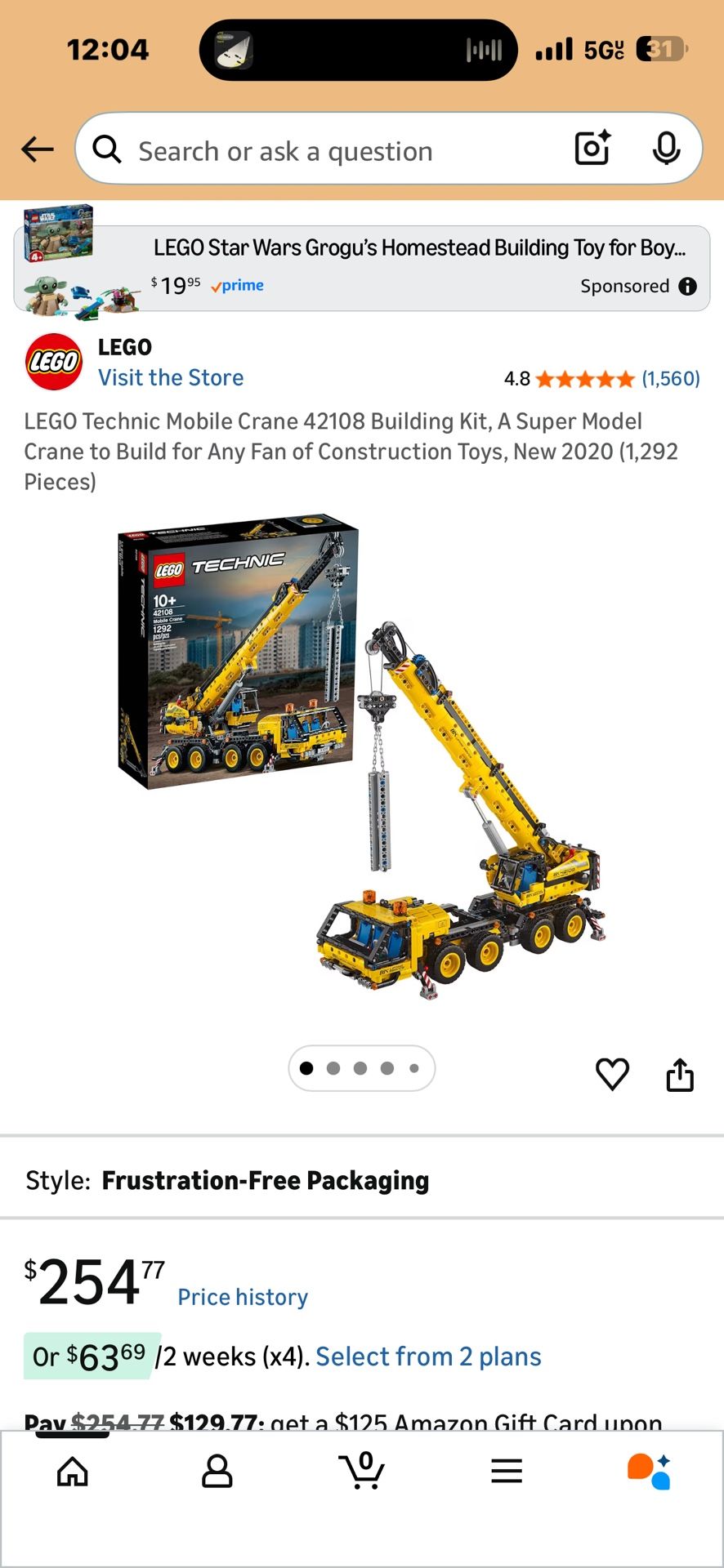Open Price history link

pyautogui.click(x=243, y=1297)
